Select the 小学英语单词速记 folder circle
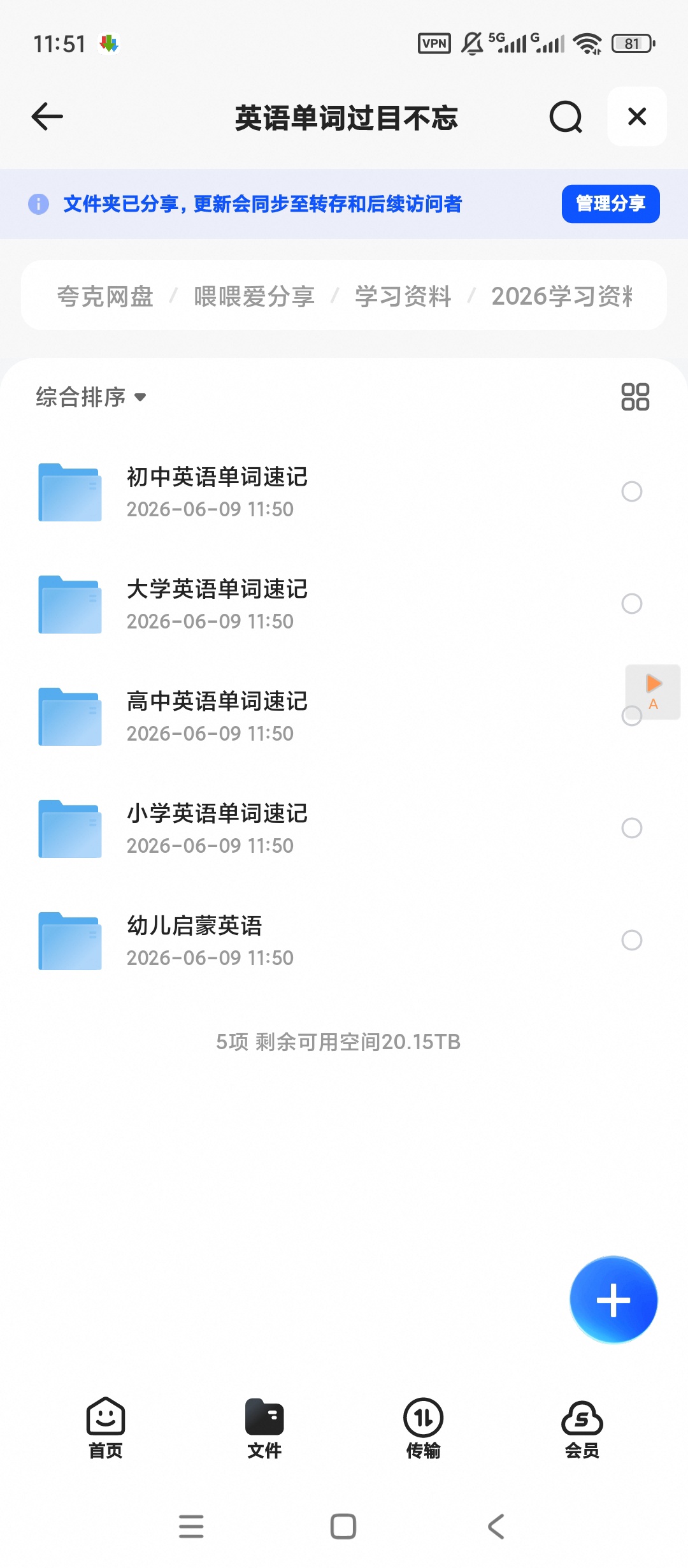Screen dimensions: 688x1568 [x=631, y=828]
